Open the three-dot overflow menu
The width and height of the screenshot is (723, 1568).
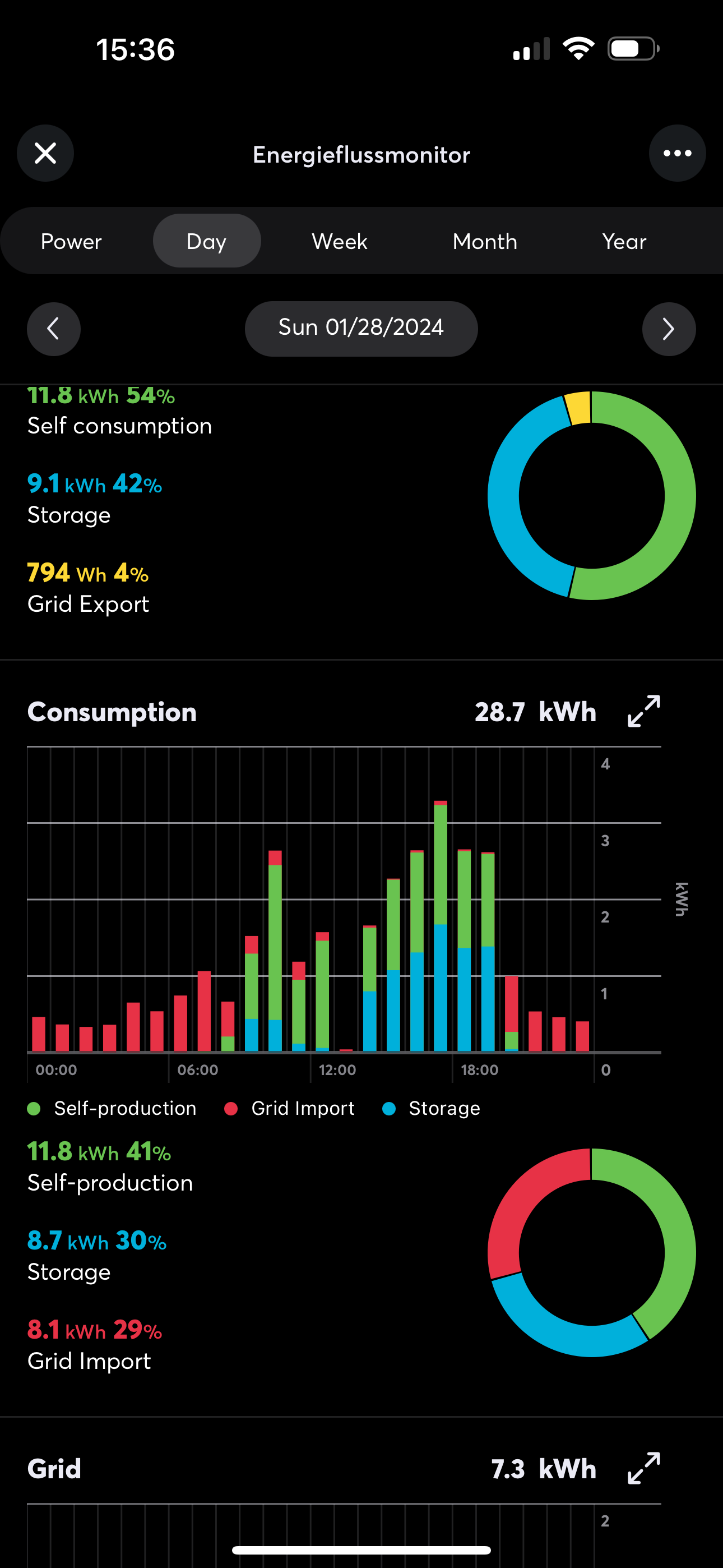(676, 154)
